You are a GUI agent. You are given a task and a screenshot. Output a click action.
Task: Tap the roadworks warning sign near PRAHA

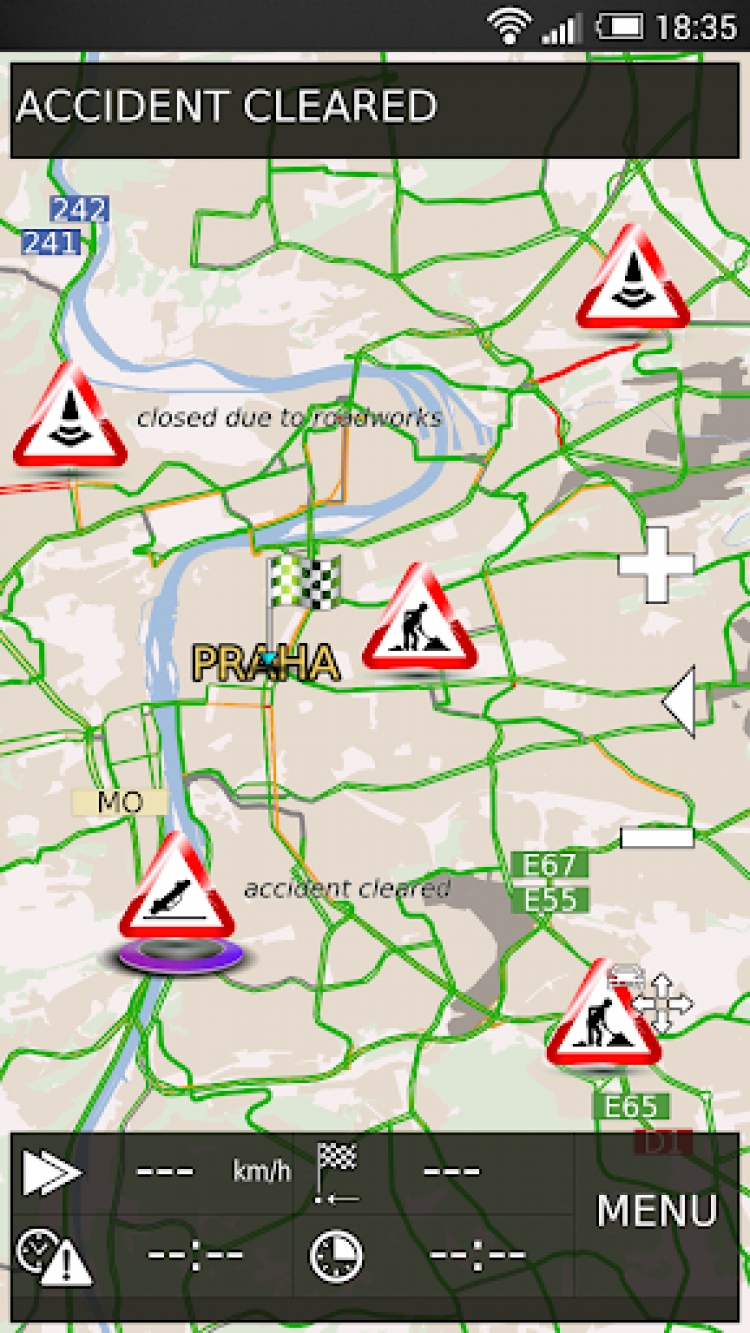tap(420, 620)
